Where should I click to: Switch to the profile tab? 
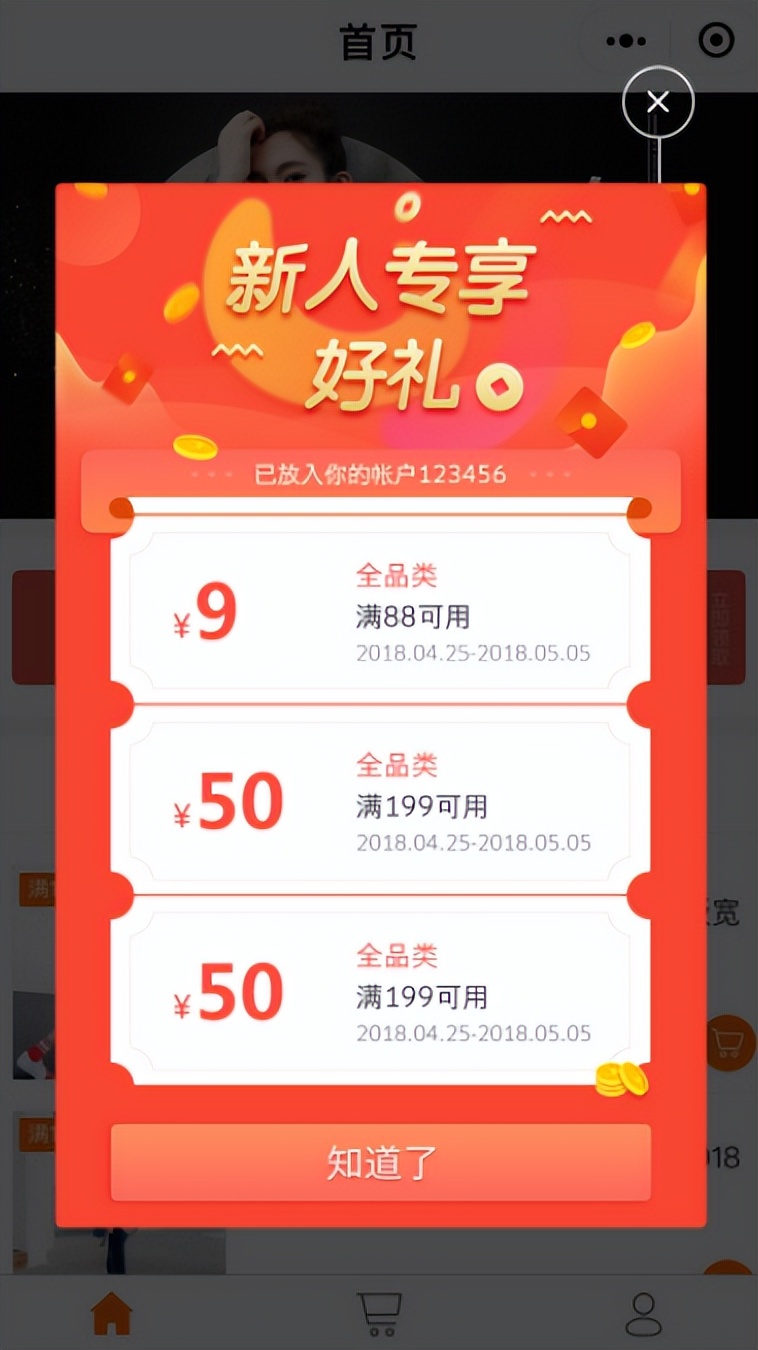tap(643, 1312)
